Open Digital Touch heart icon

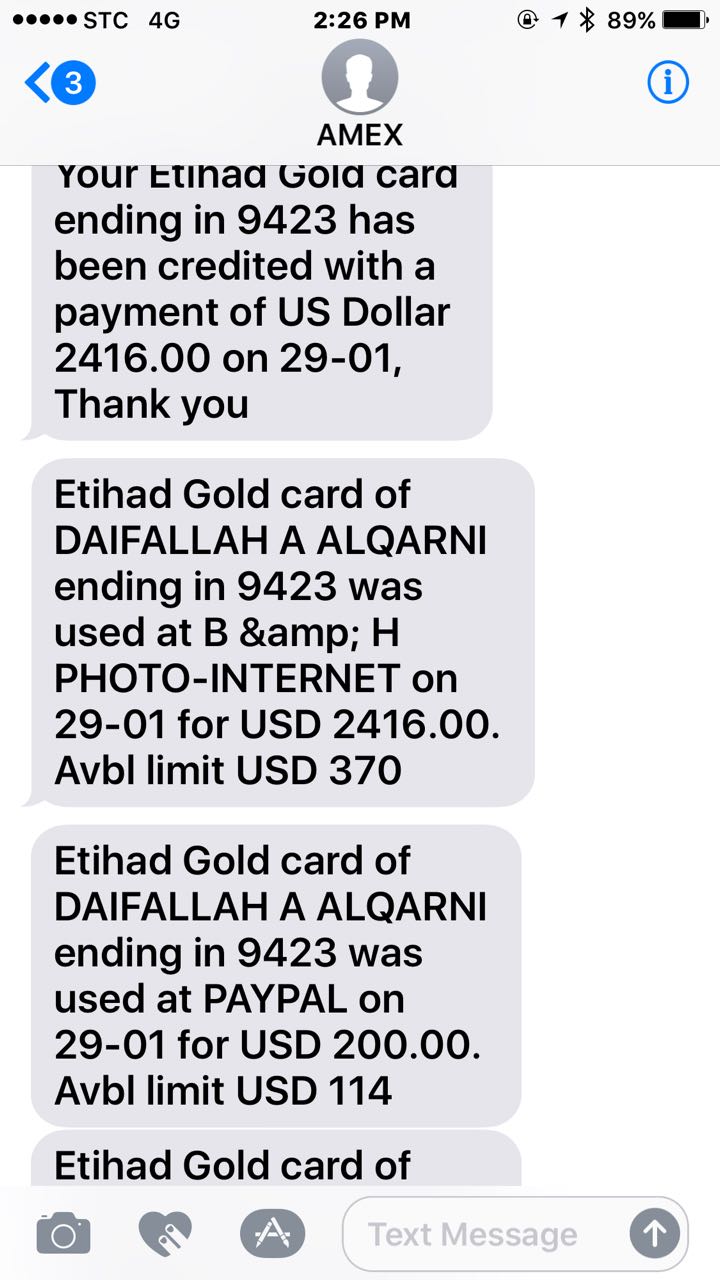165,1234
